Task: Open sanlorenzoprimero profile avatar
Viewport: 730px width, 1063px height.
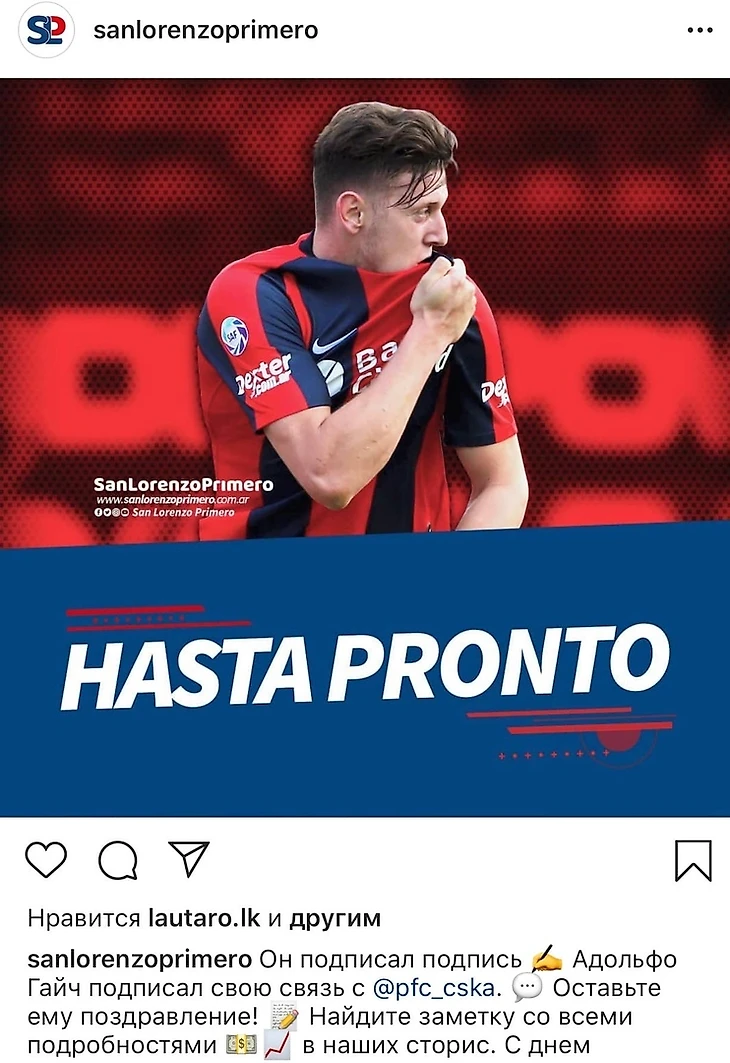Action: [46, 30]
